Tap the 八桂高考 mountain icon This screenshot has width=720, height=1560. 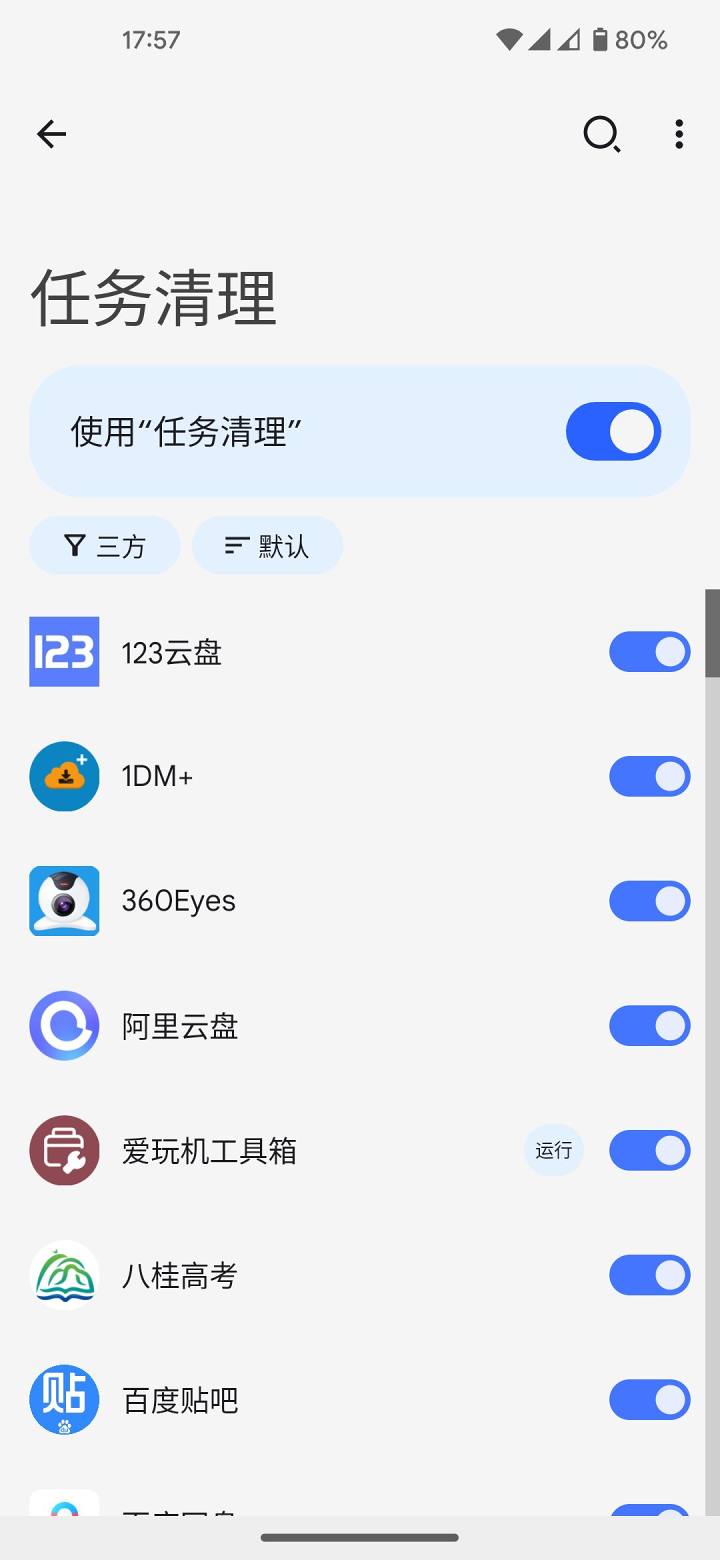point(64,1275)
